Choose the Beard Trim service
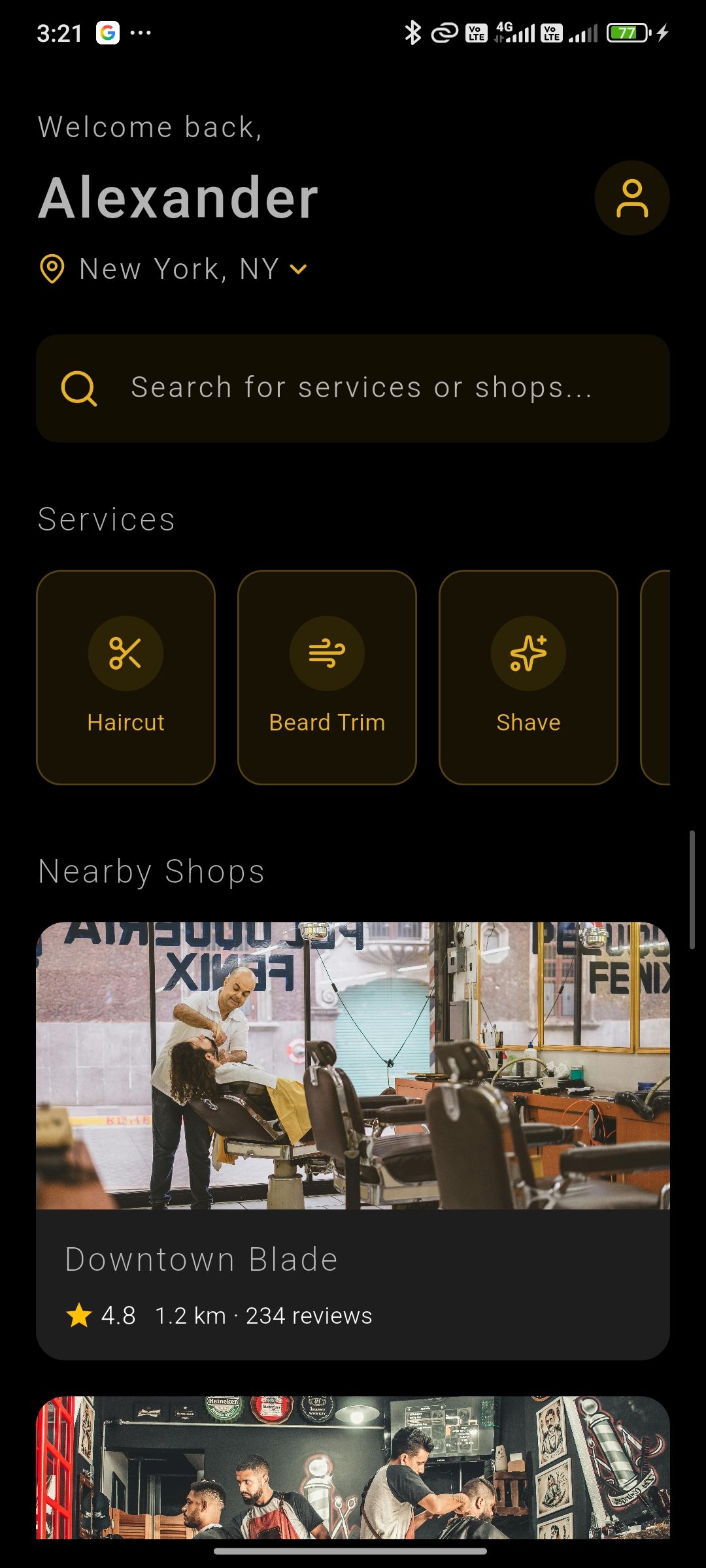The width and height of the screenshot is (706, 1568). click(x=327, y=677)
